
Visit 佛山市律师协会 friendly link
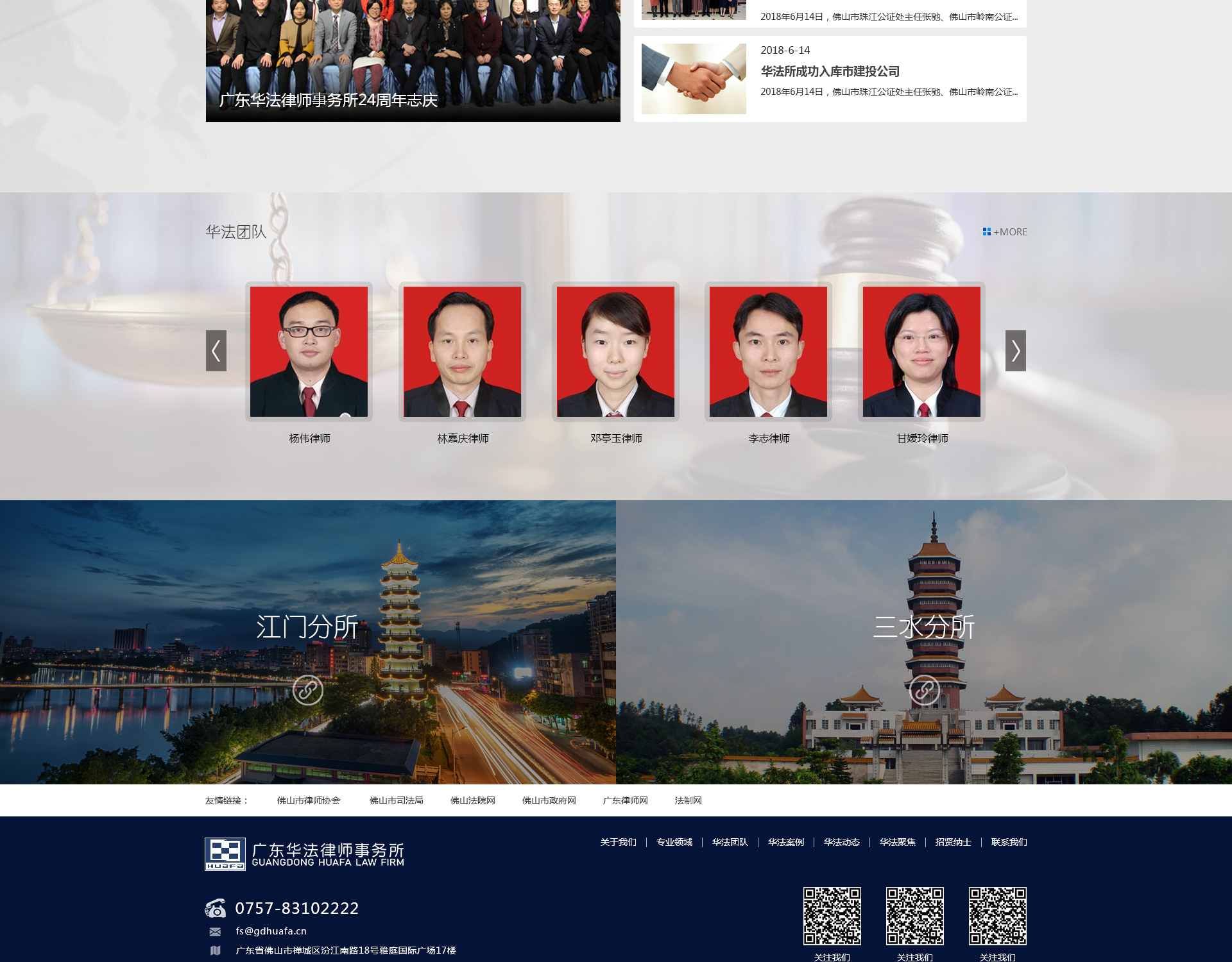(x=309, y=800)
